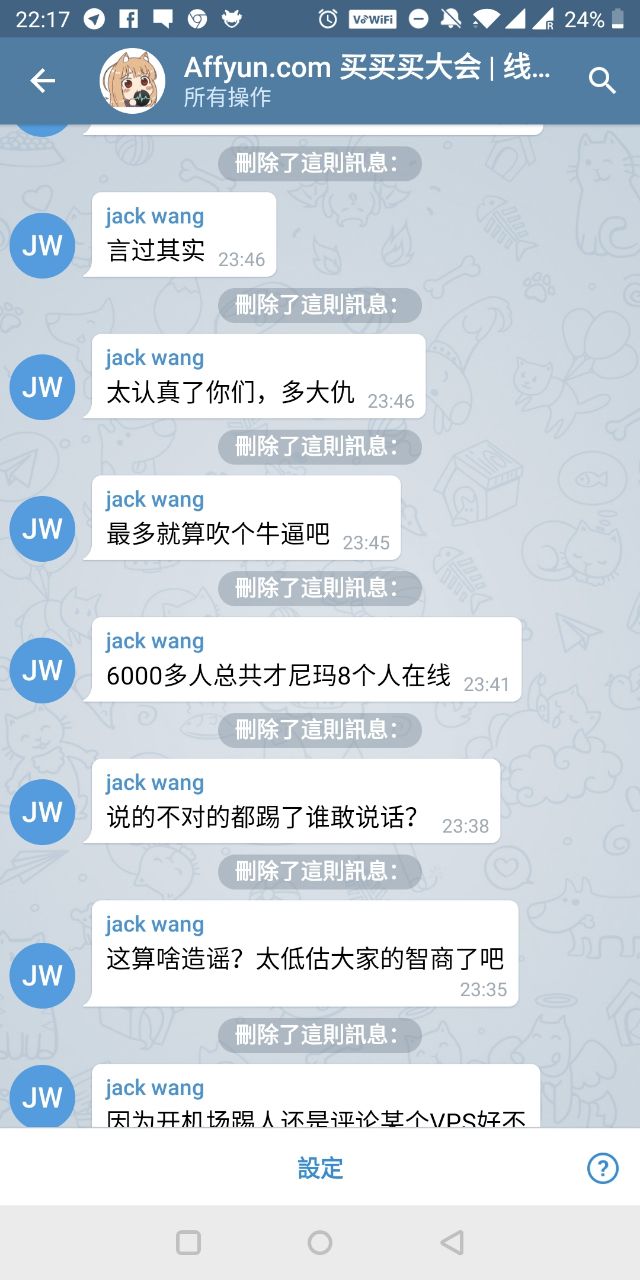The image size is (640, 1280).
Task: Tap the system home button
Action: [320, 1242]
